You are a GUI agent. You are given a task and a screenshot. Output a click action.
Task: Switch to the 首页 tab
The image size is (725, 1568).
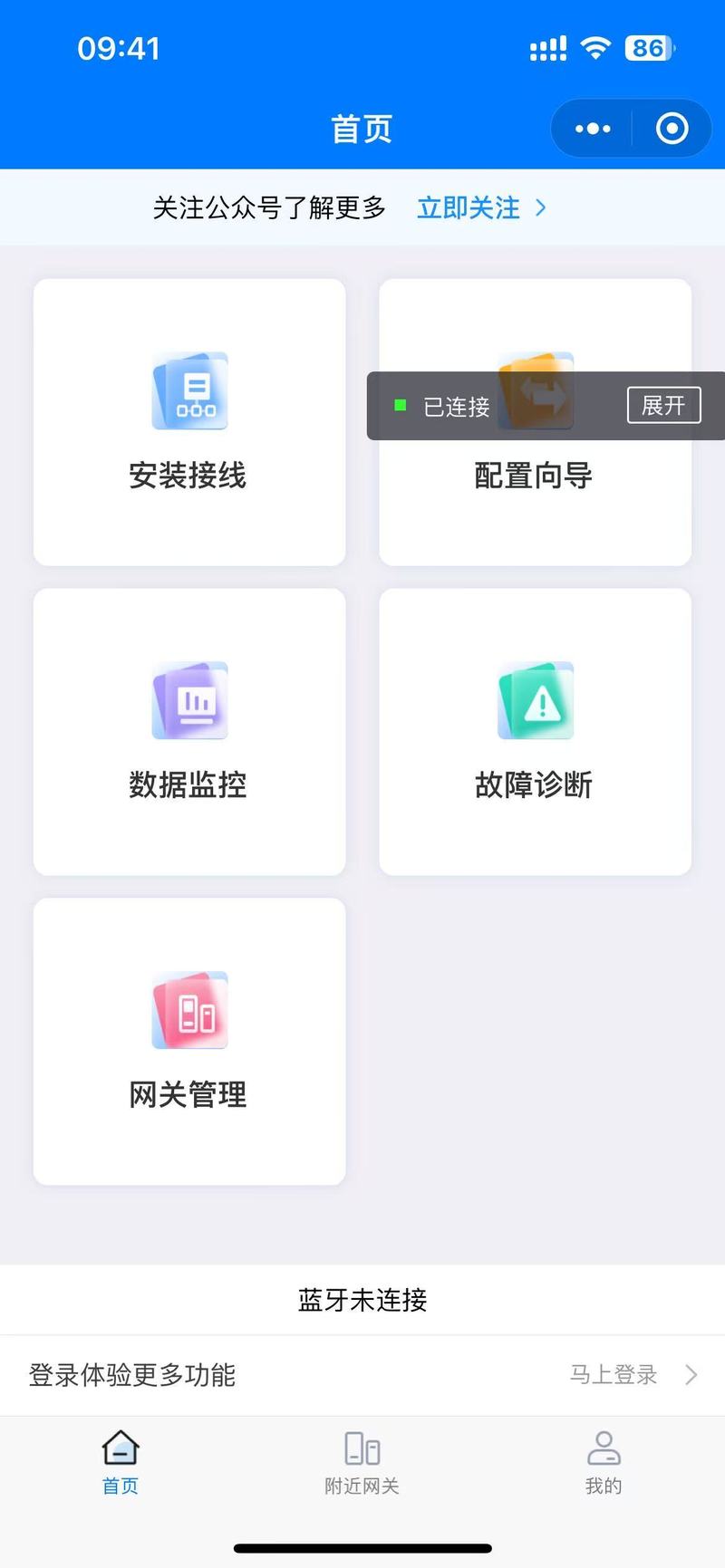pos(121,1460)
